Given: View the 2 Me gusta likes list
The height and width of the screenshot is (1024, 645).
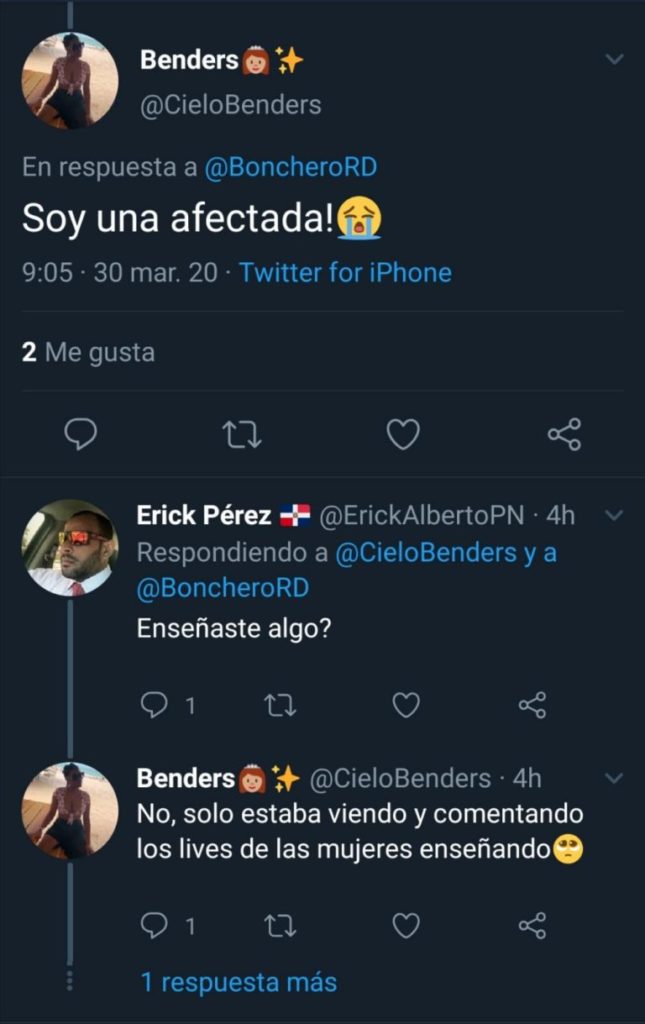Looking at the screenshot, I should pyautogui.click(x=88, y=352).
